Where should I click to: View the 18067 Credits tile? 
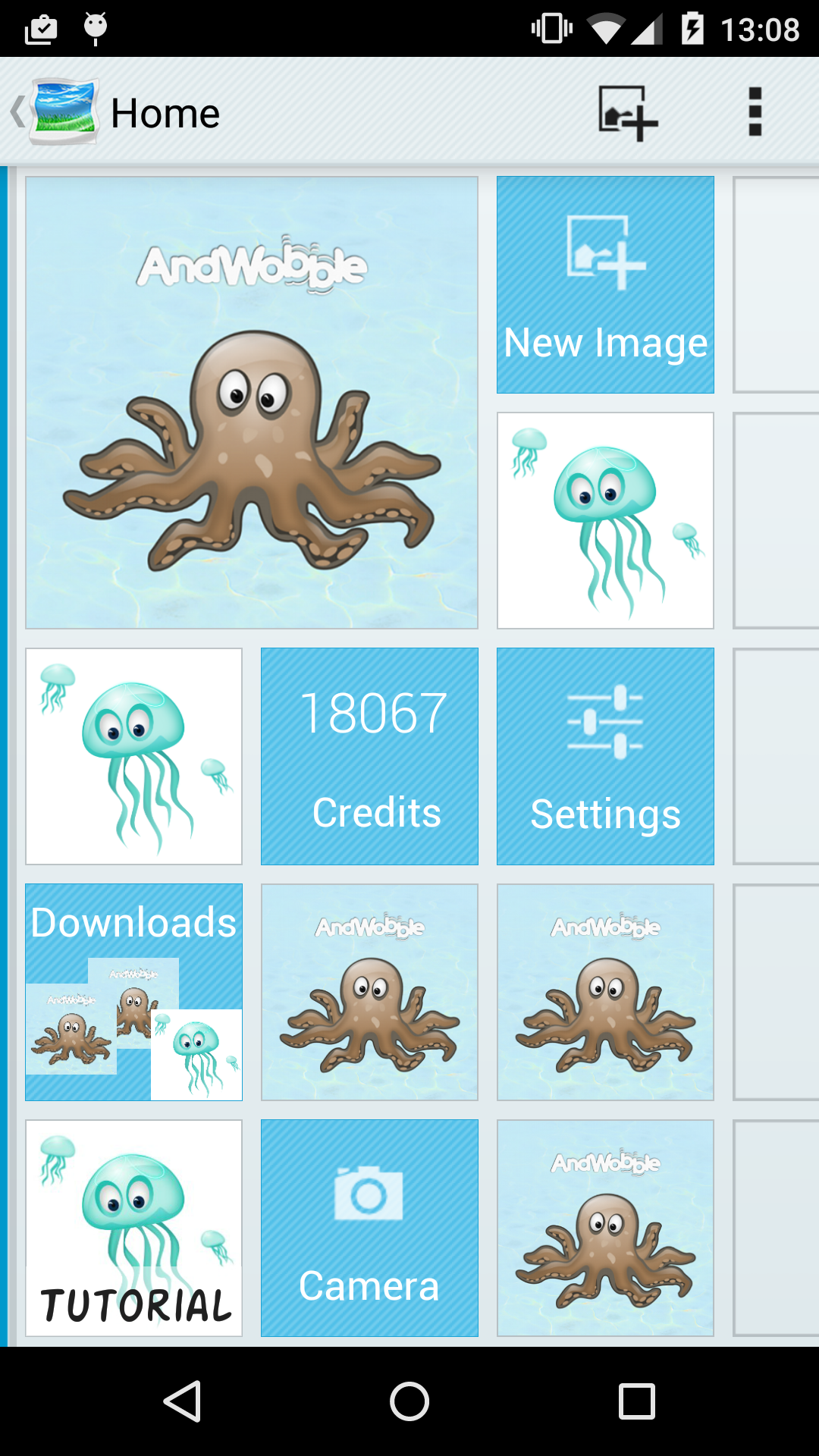pyautogui.click(x=369, y=756)
